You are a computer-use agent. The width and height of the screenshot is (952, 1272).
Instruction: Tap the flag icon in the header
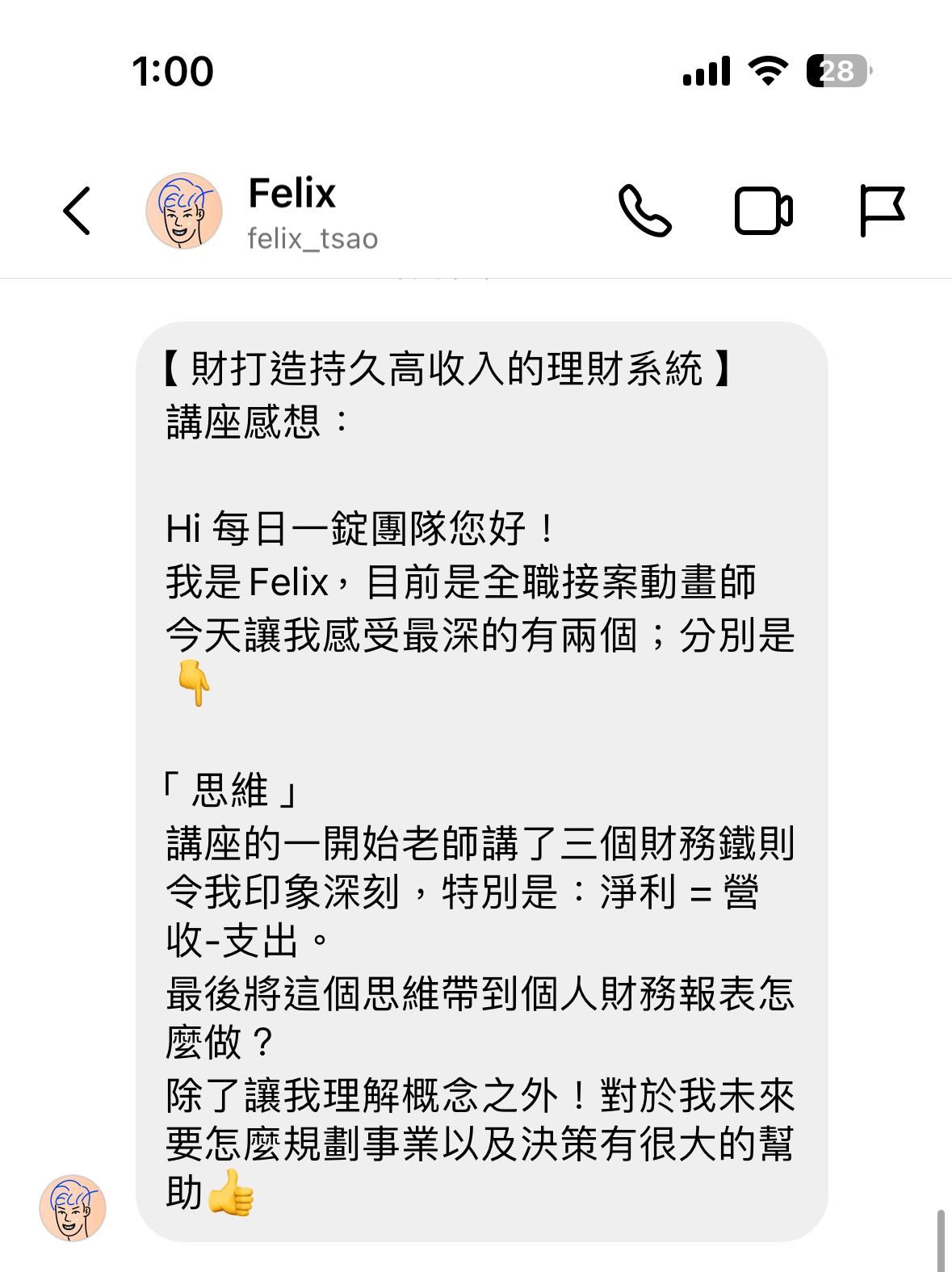pos(882,211)
